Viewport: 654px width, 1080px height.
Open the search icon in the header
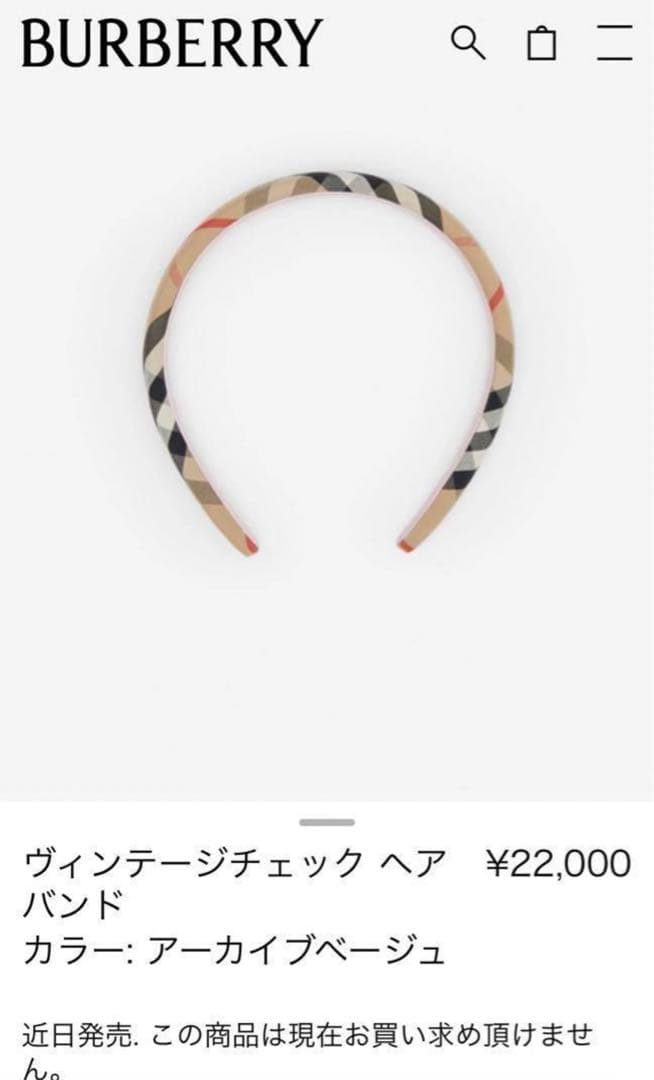[x=468, y=43]
